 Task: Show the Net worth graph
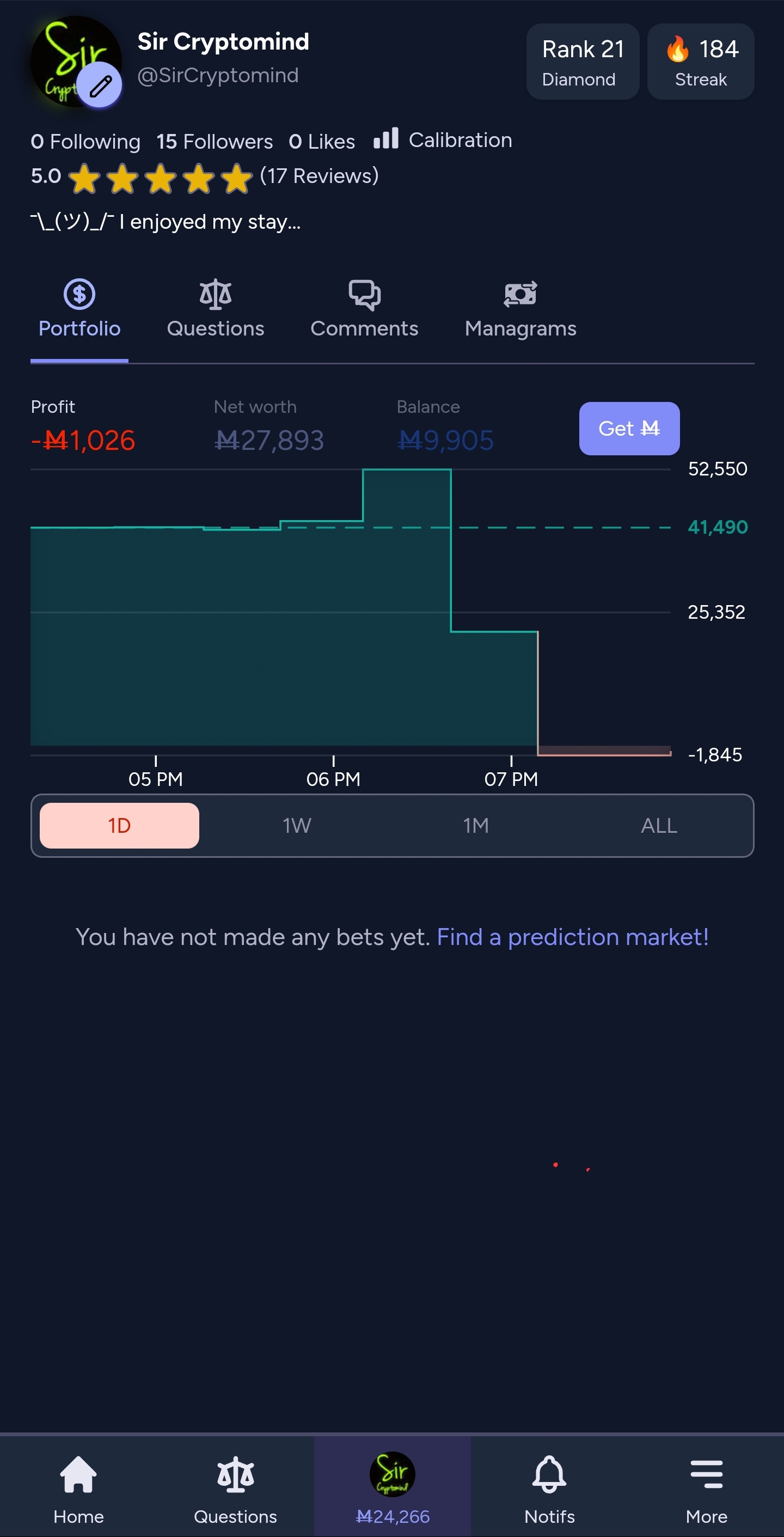coord(269,426)
